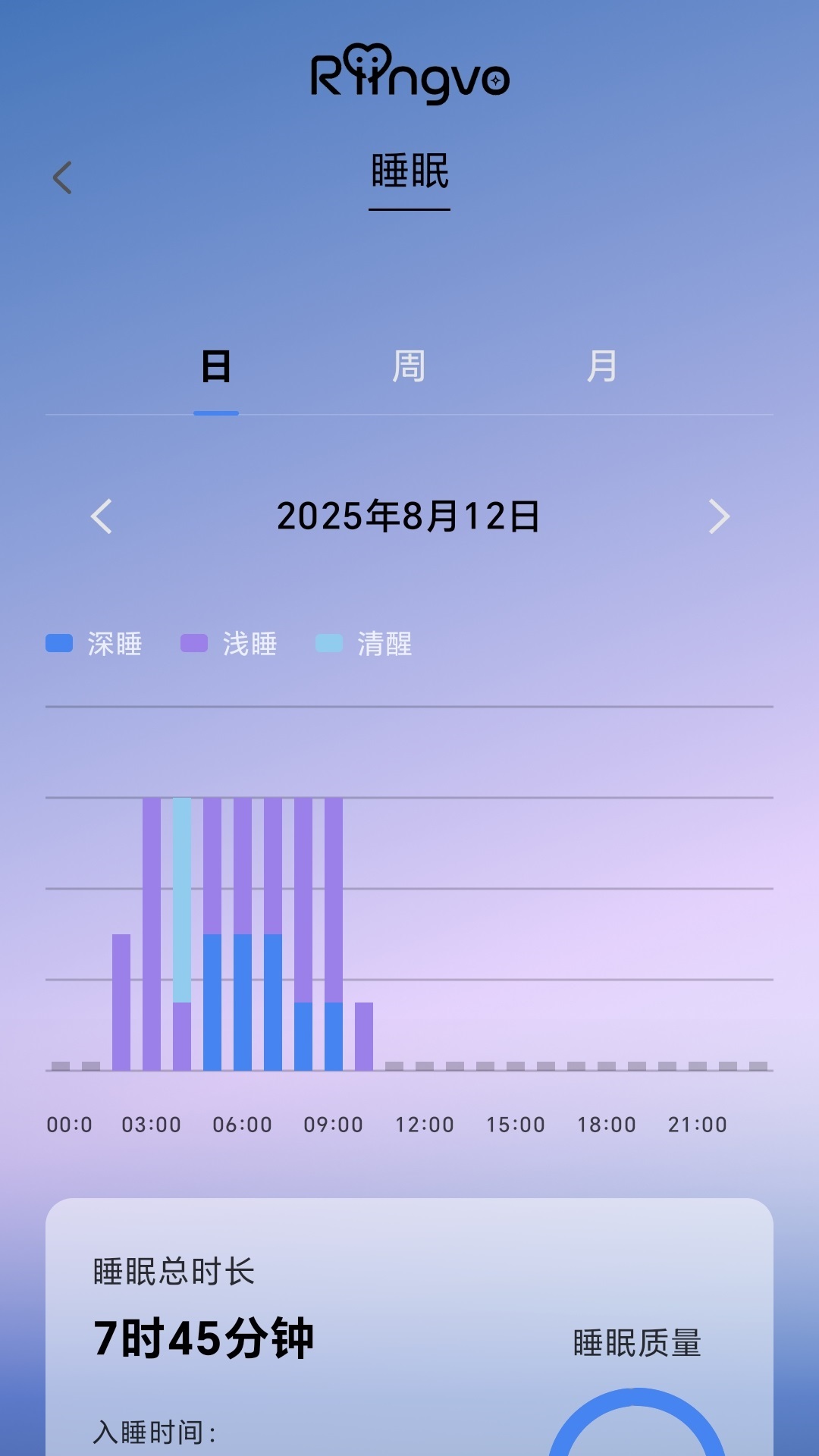Viewport: 819px width, 1456px height.
Task: Switch to the 周 (week) tab
Action: coord(409,366)
